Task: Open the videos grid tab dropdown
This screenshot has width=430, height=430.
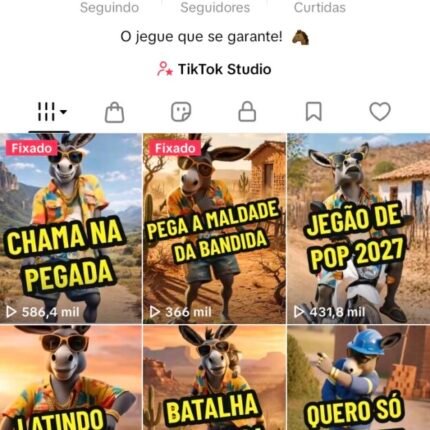Action: pyautogui.click(x=51, y=112)
